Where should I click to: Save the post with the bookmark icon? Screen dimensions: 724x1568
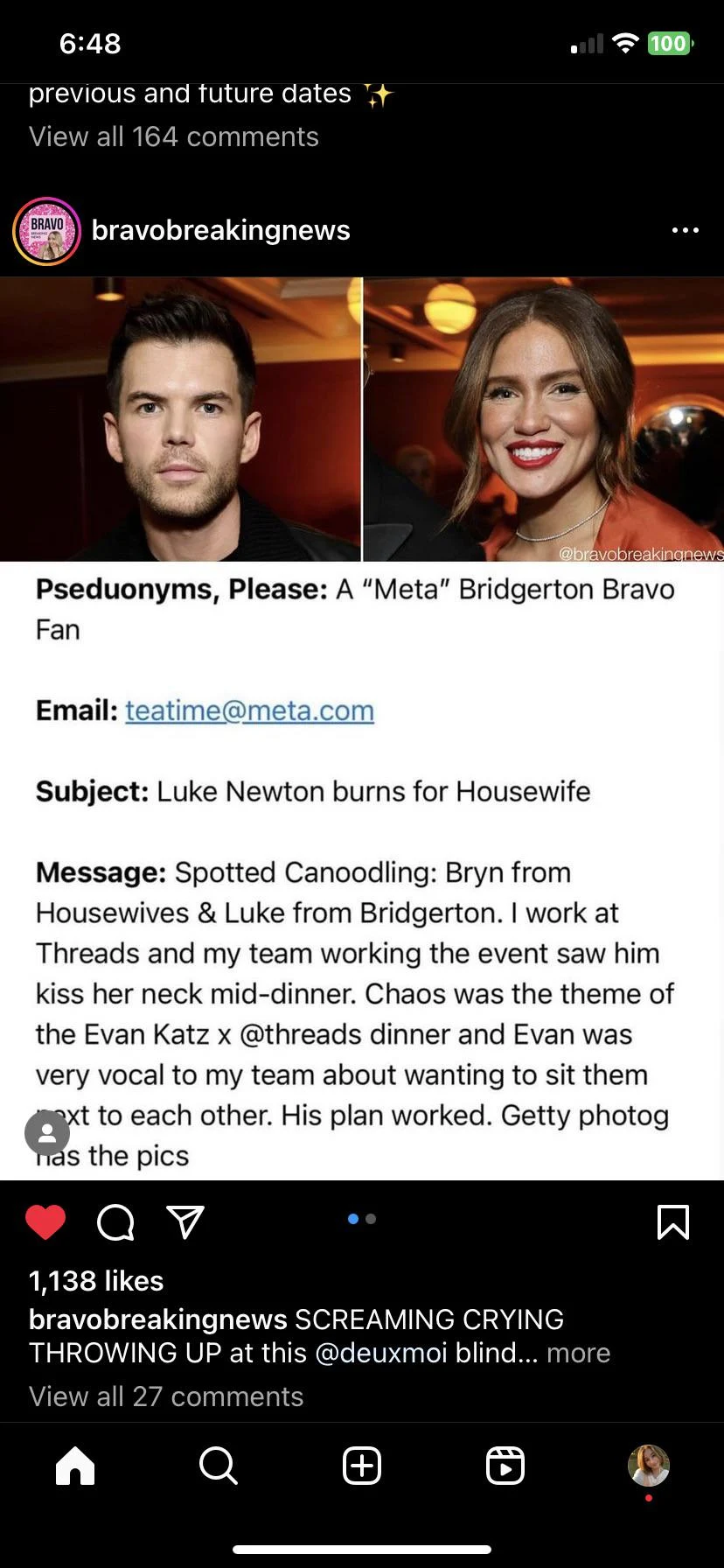coord(672,1221)
